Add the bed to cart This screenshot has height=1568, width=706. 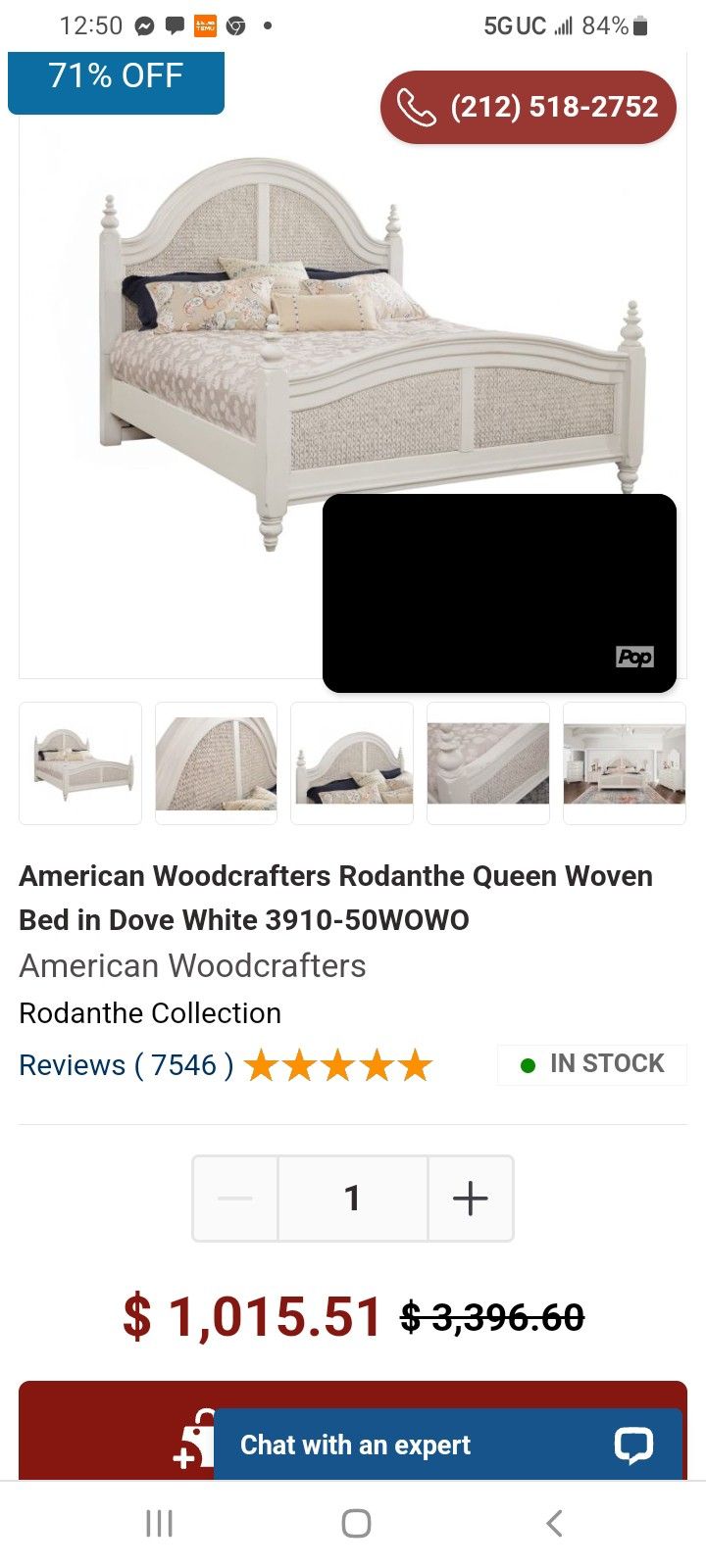(108, 1431)
